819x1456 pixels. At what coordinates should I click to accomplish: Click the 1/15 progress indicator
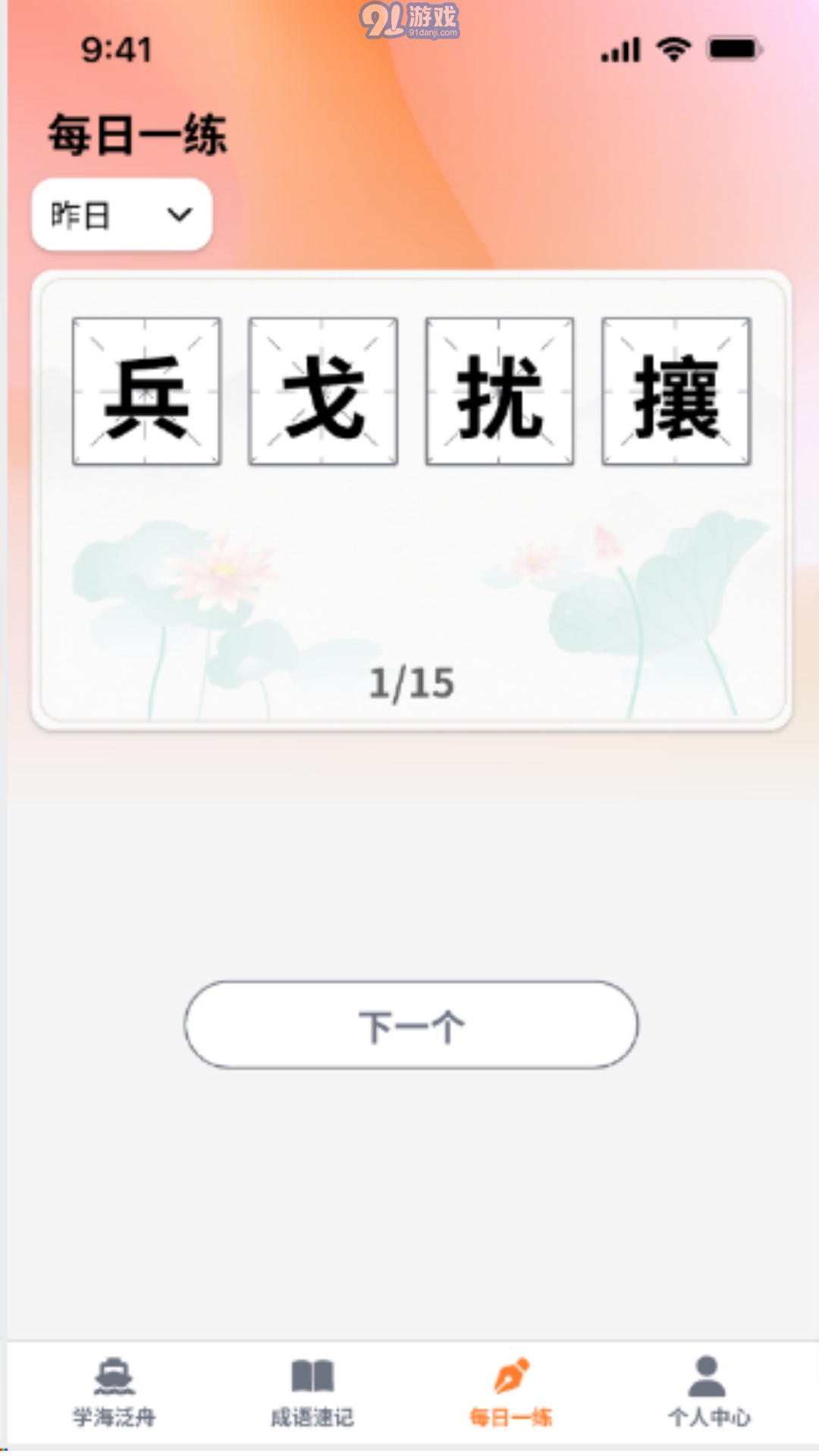pyautogui.click(x=412, y=682)
